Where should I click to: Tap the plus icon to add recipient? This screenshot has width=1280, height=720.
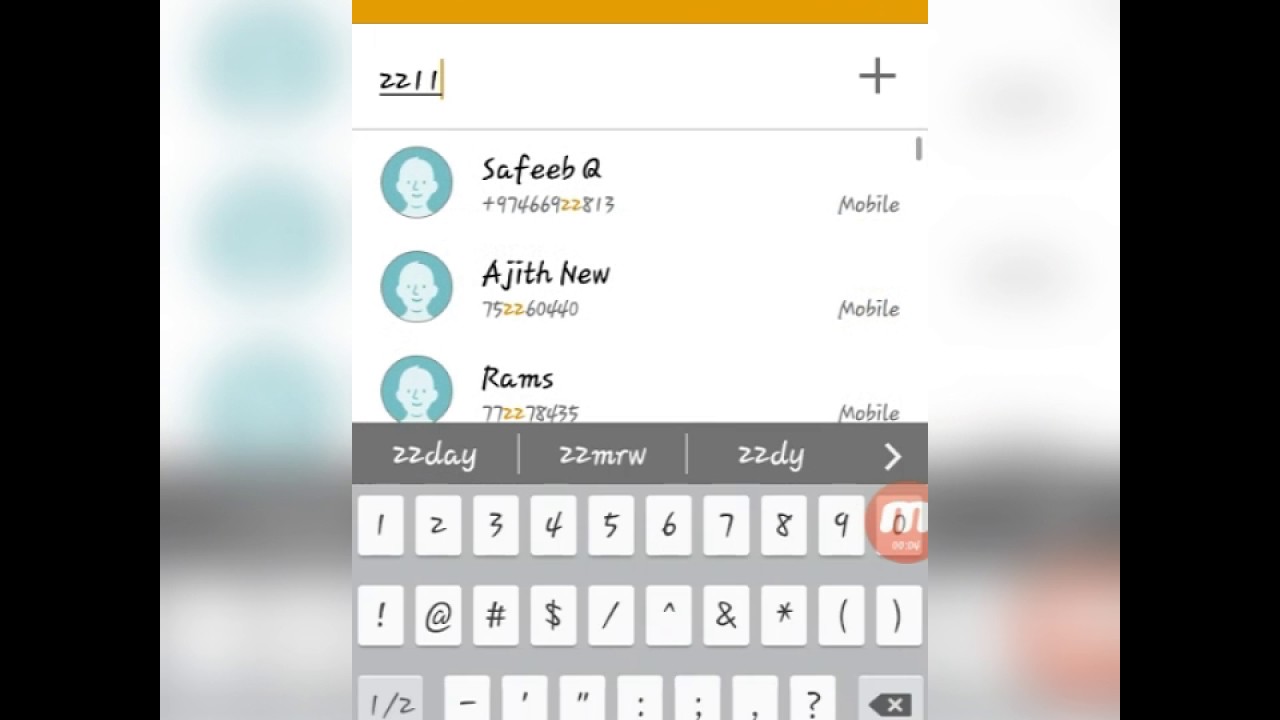coord(877,77)
